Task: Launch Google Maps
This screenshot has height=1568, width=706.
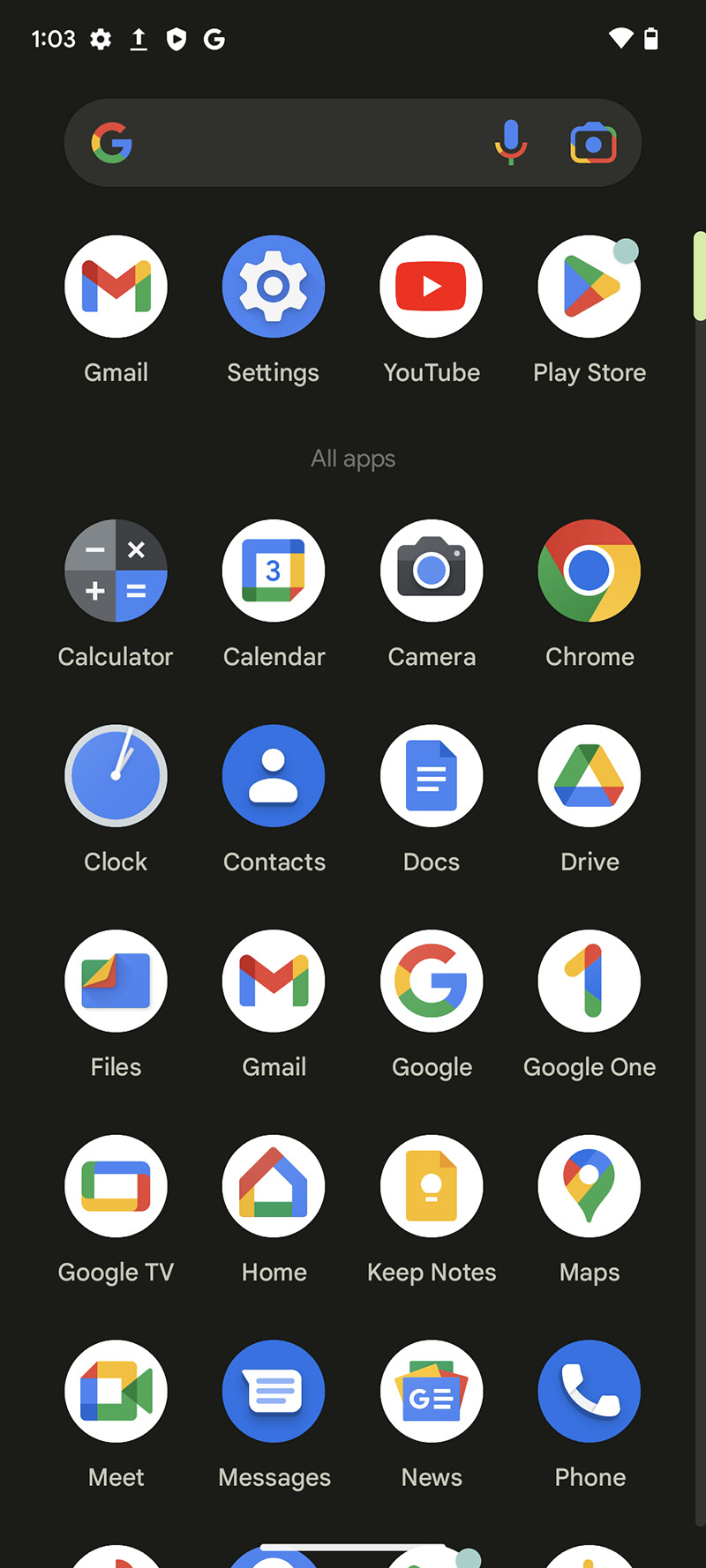Action: 590,1186
